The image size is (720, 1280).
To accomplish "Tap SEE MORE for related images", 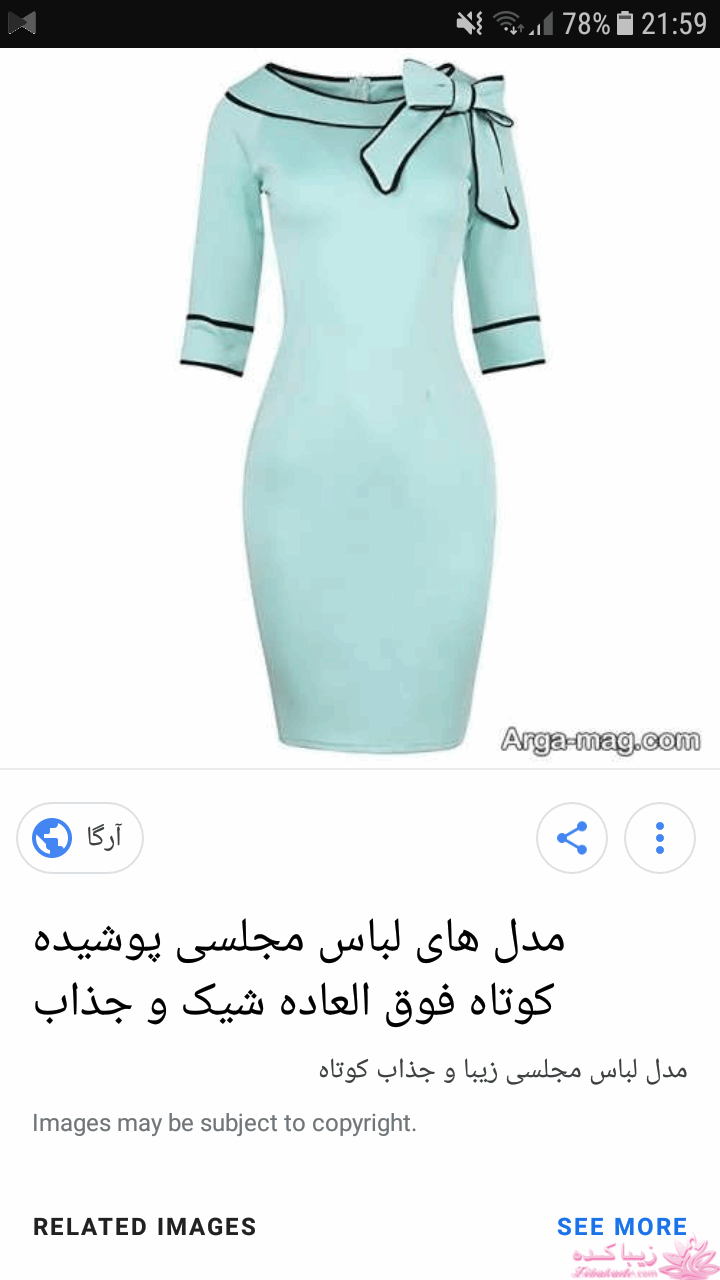I will pyautogui.click(x=622, y=1226).
